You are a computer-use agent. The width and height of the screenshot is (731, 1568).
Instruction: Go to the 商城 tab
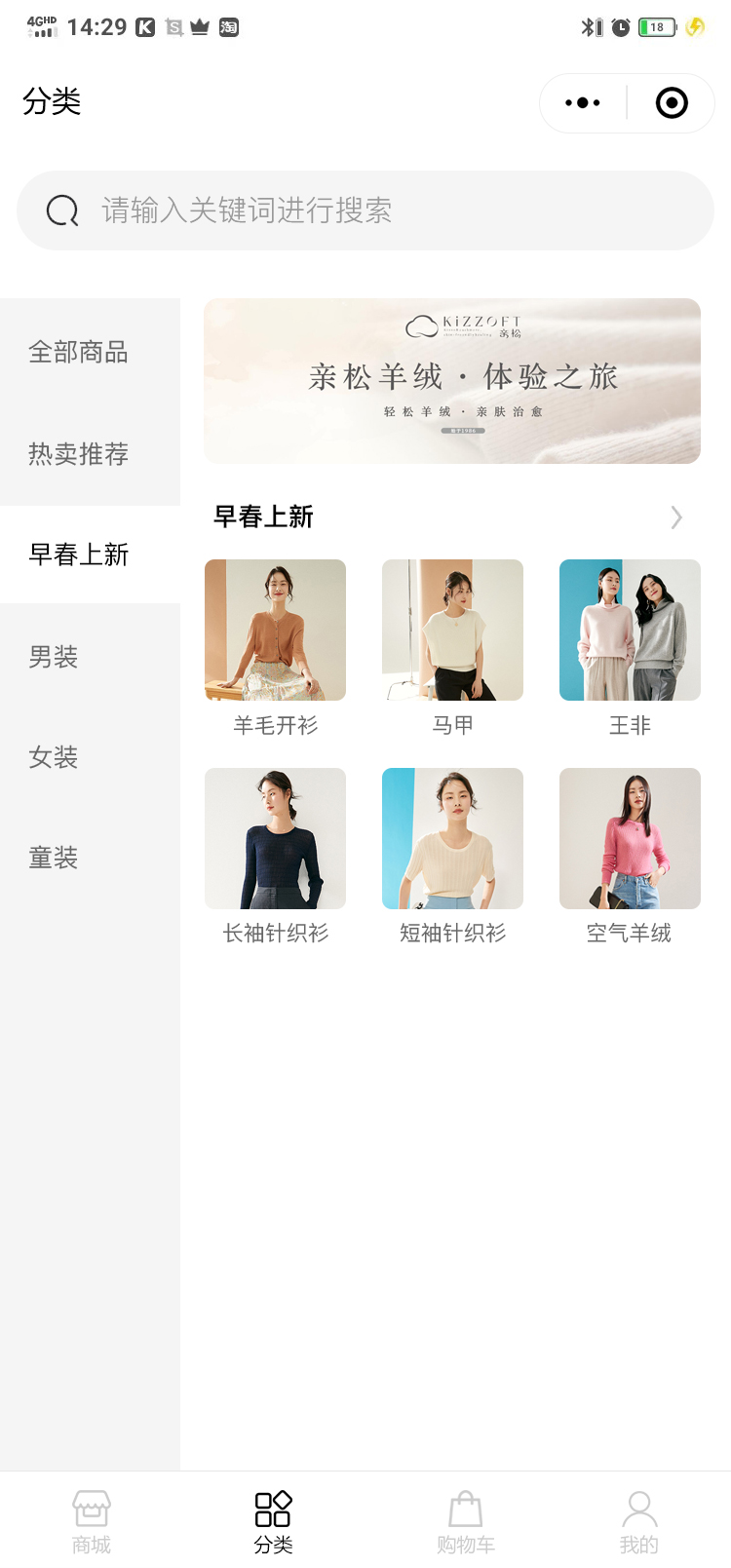coord(92,1521)
